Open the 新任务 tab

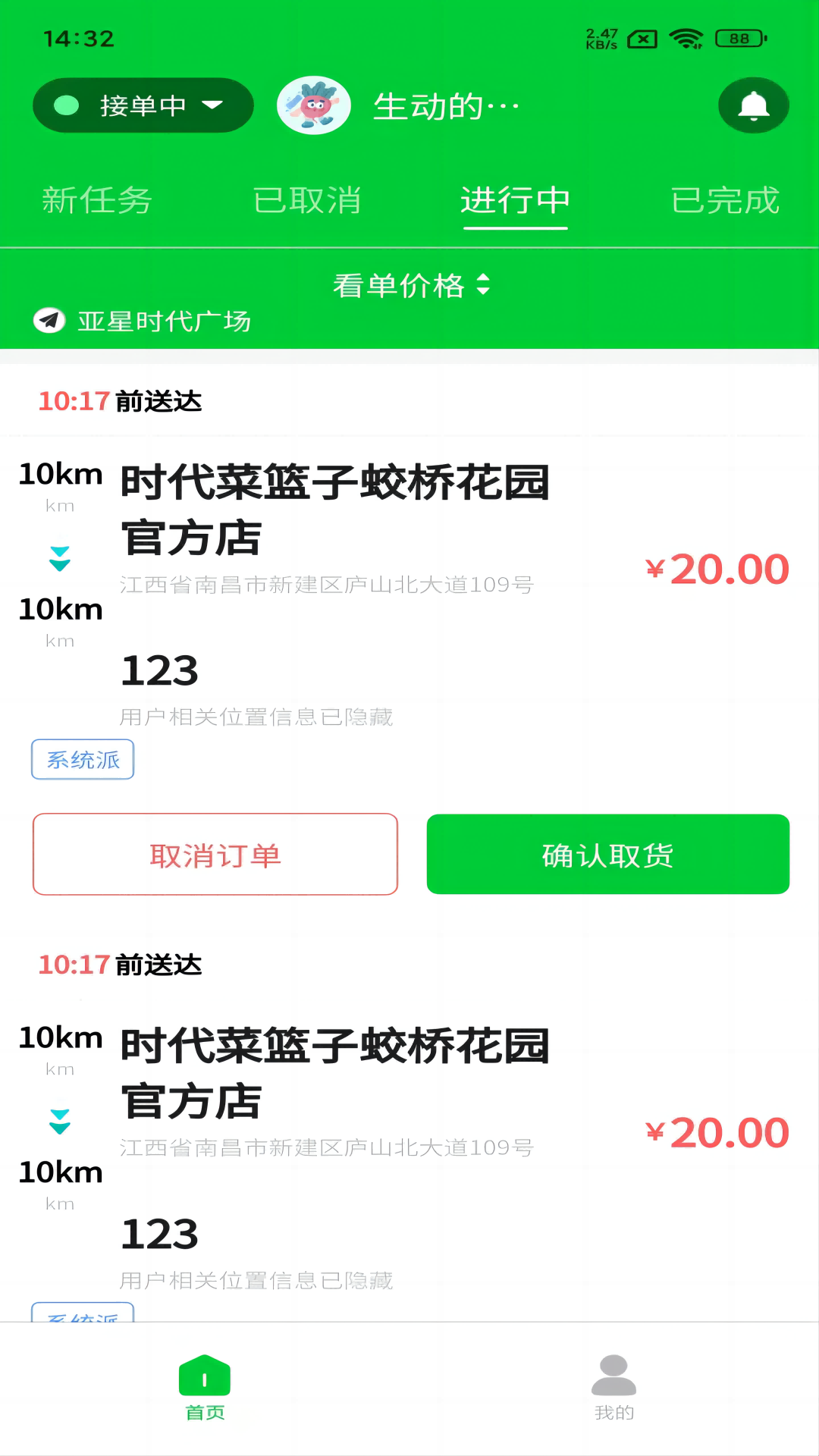click(x=98, y=200)
